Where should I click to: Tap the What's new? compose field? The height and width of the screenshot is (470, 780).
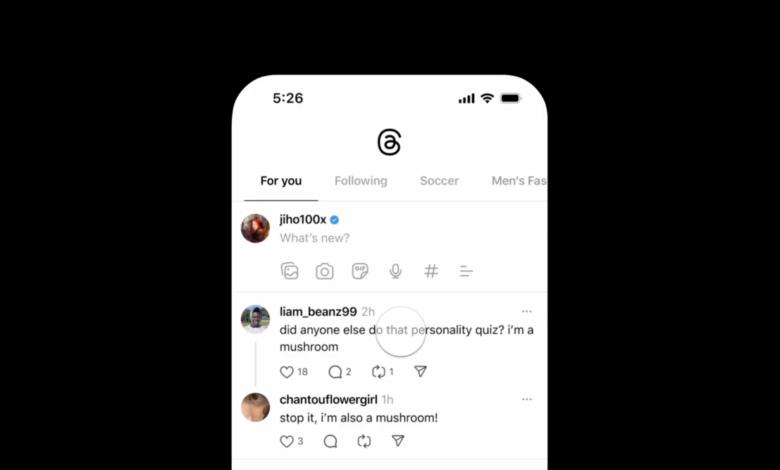(315, 238)
